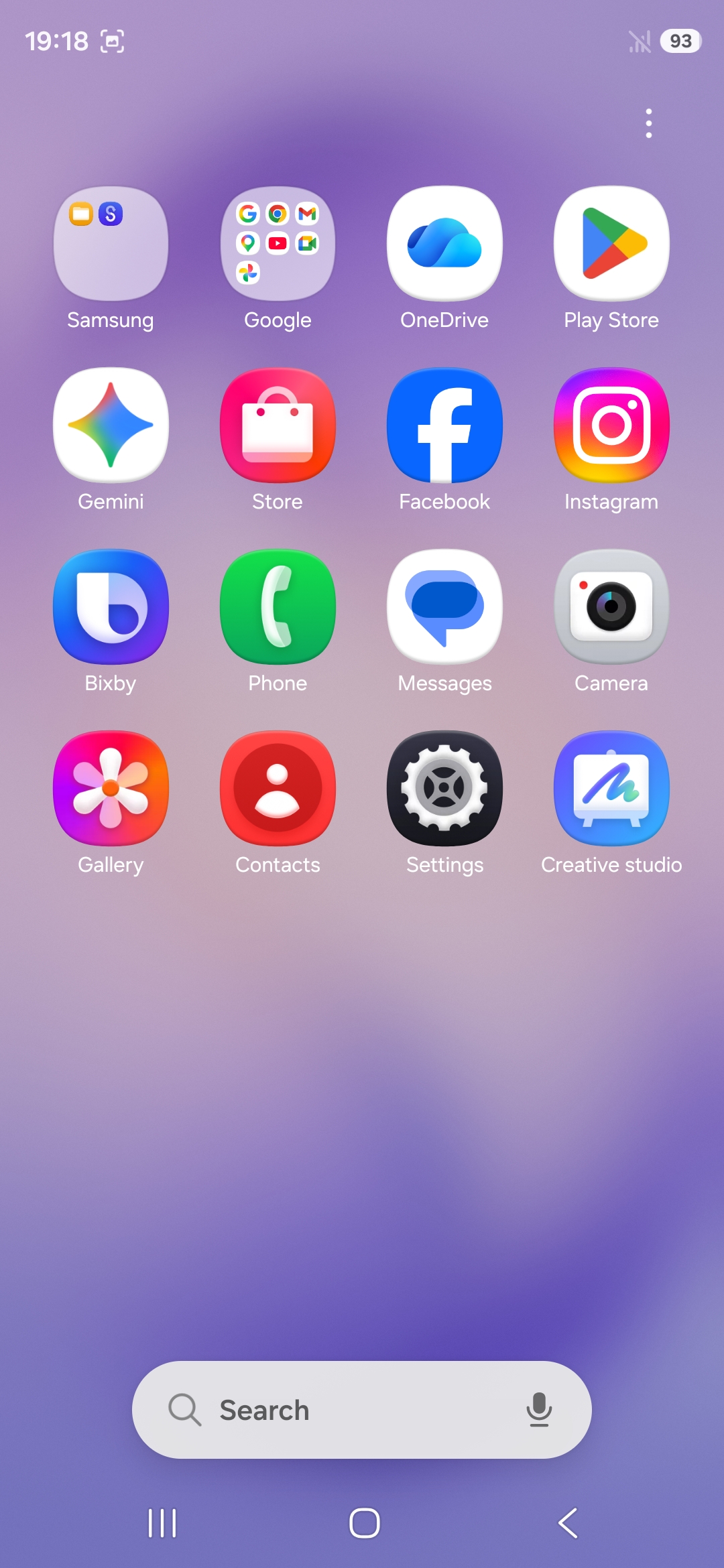The height and width of the screenshot is (1568, 724).
Task: Open the Galaxy Store app
Action: (x=278, y=426)
